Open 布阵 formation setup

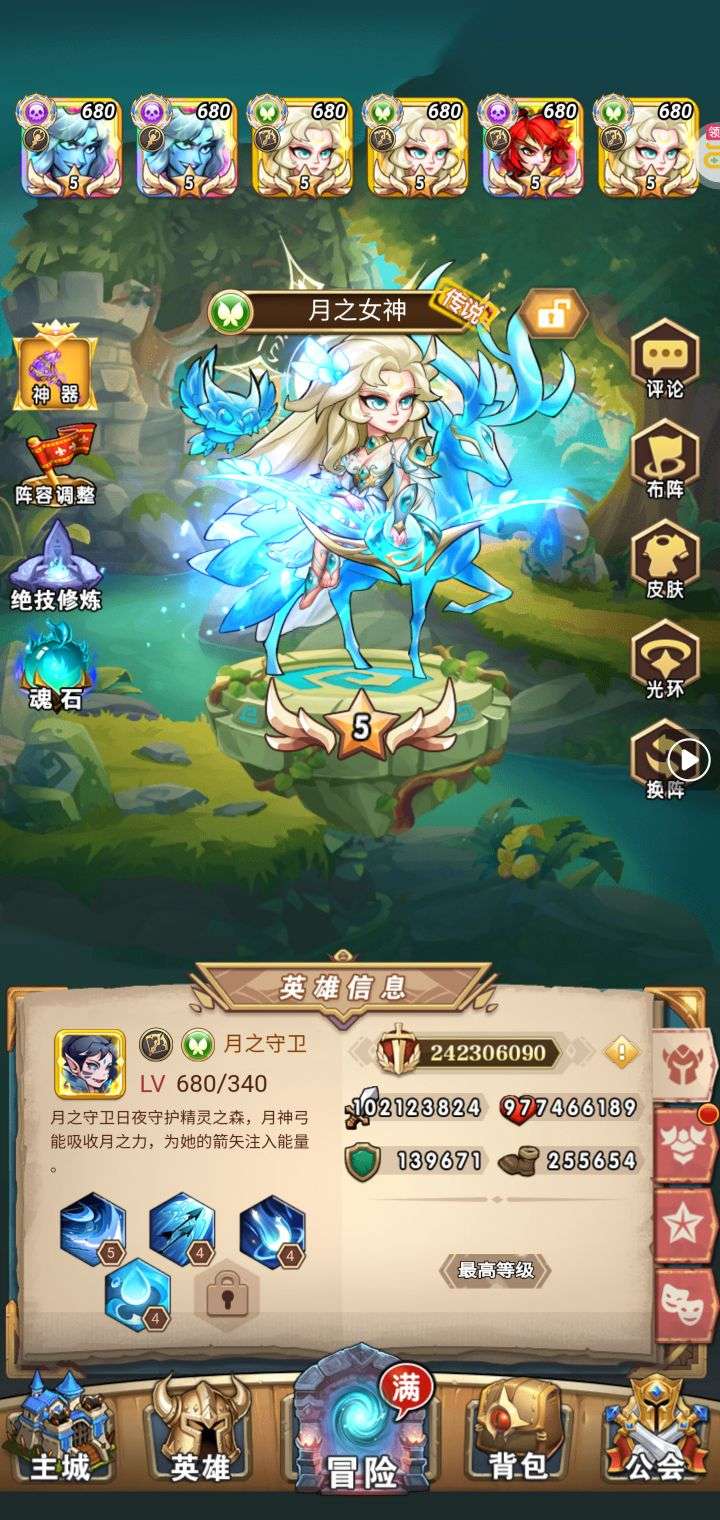point(664,462)
